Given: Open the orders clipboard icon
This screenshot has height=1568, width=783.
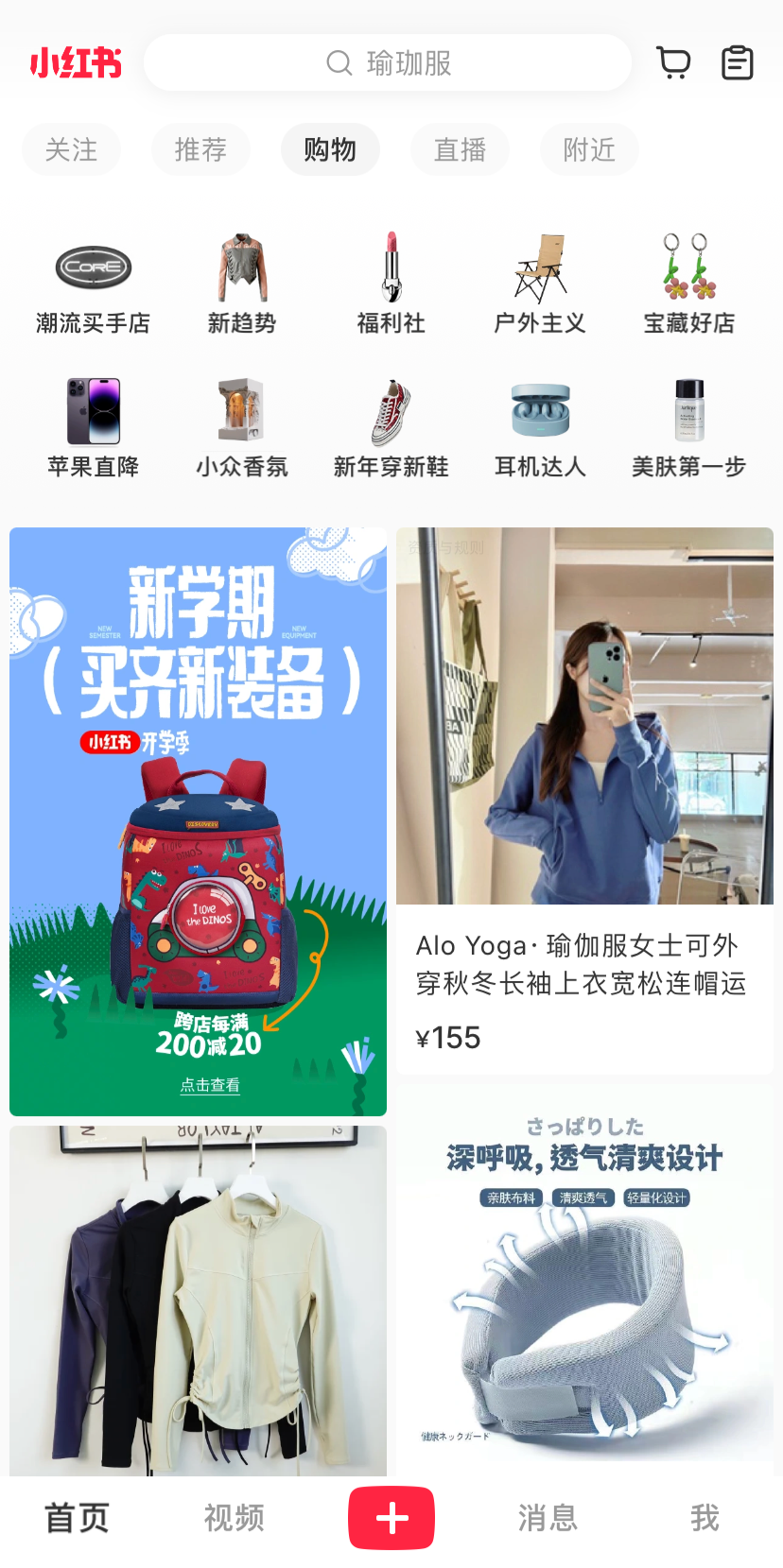Looking at the screenshot, I should point(738,63).
